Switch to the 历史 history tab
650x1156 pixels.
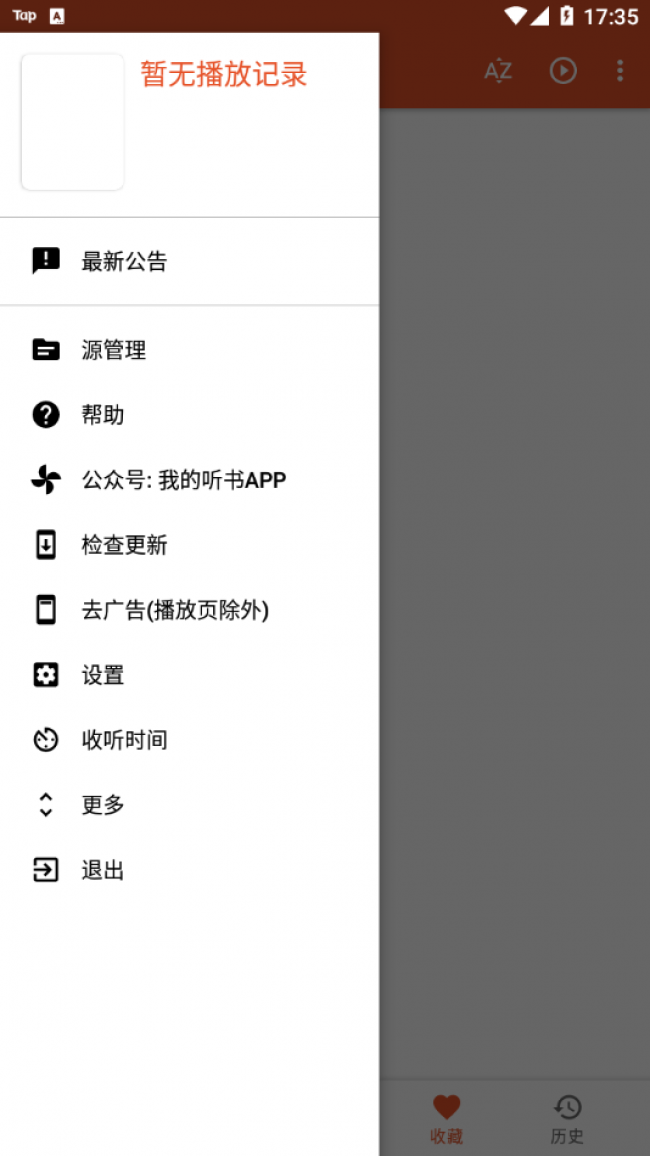567,1118
